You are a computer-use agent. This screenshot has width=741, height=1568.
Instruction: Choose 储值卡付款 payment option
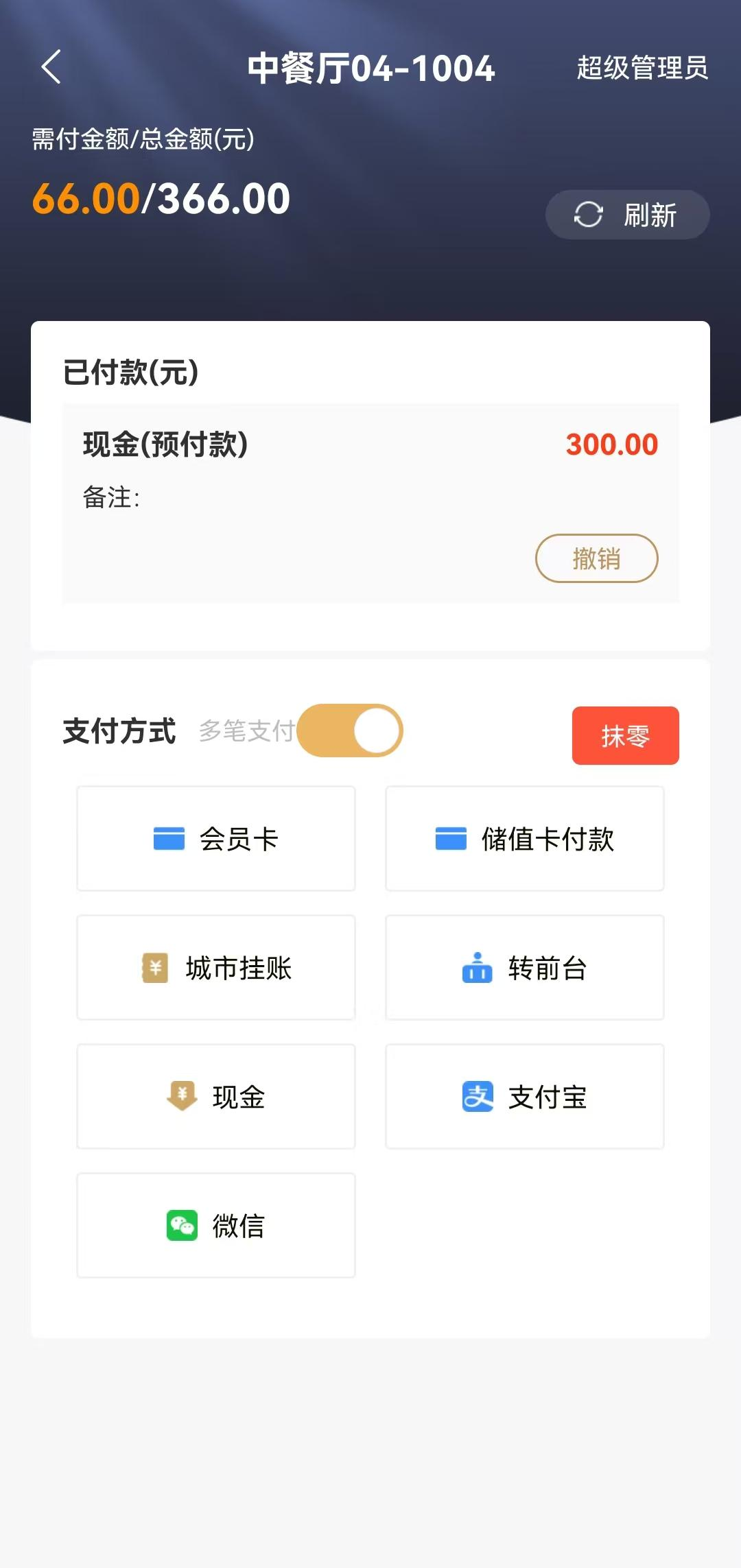click(x=525, y=839)
